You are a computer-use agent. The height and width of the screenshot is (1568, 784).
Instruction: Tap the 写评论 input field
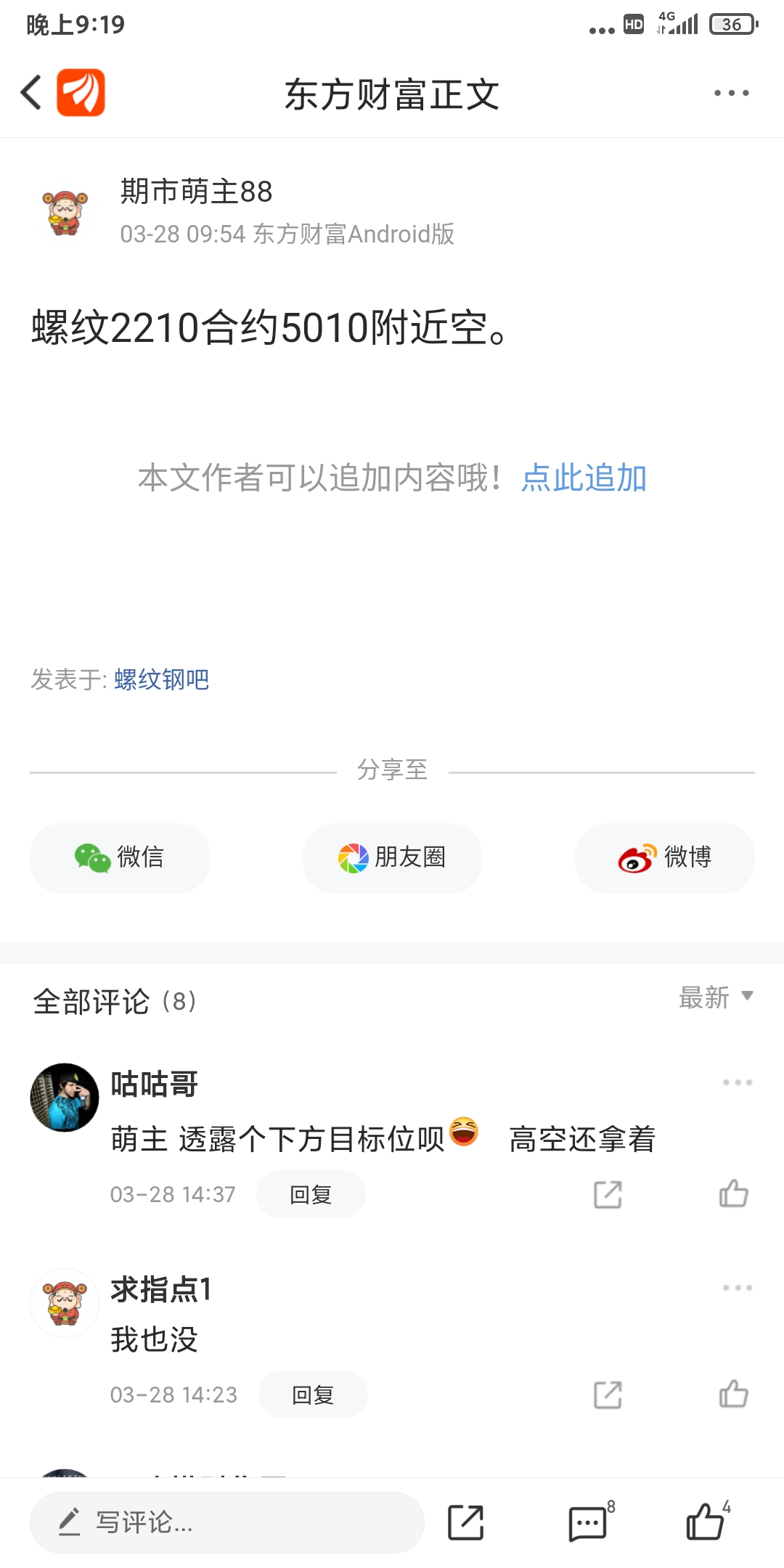pyautogui.click(x=227, y=1522)
